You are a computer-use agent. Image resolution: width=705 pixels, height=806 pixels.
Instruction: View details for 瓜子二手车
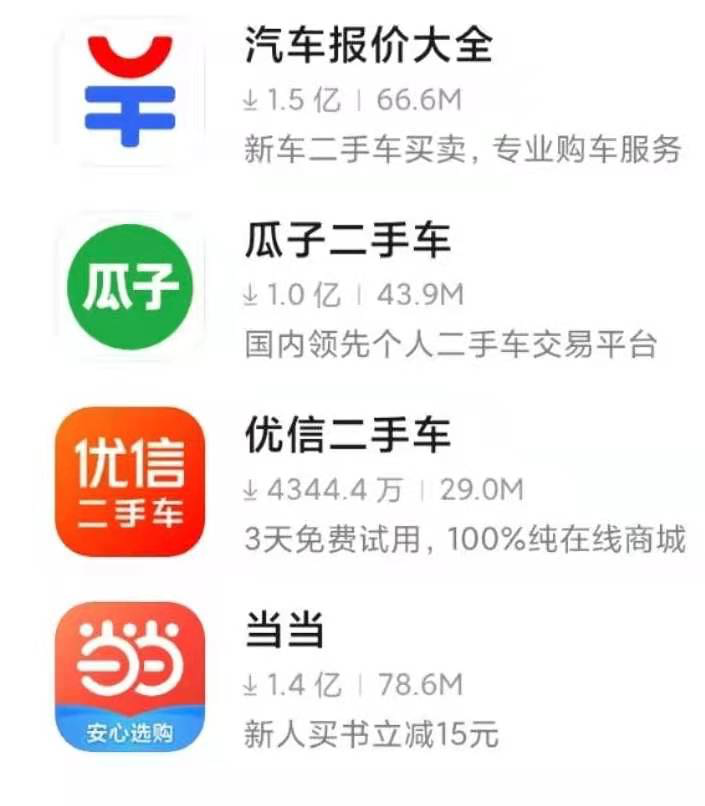(x=348, y=240)
